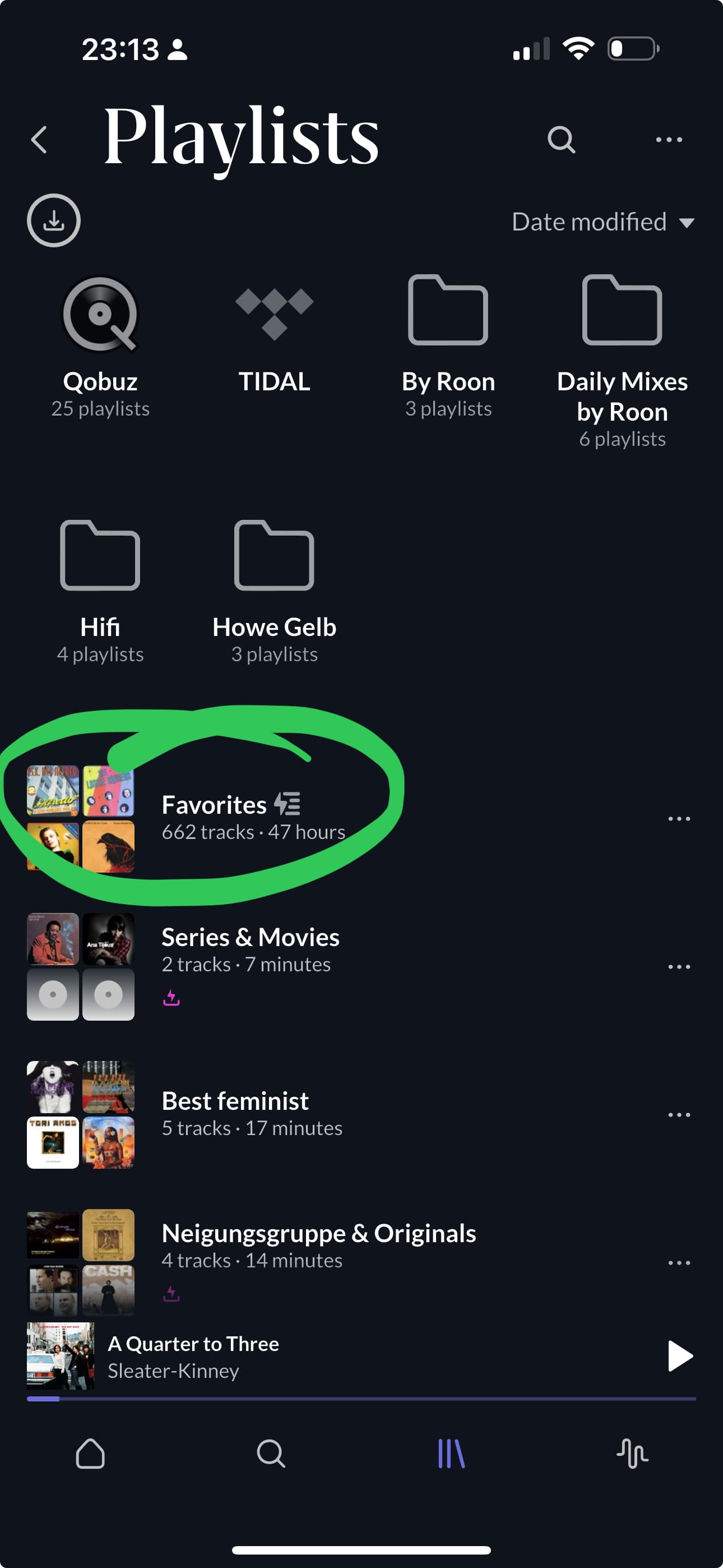Image resolution: width=723 pixels, height=1568 pixels.
Task: Go back from the Playlists screen
Action: point(39,140)
